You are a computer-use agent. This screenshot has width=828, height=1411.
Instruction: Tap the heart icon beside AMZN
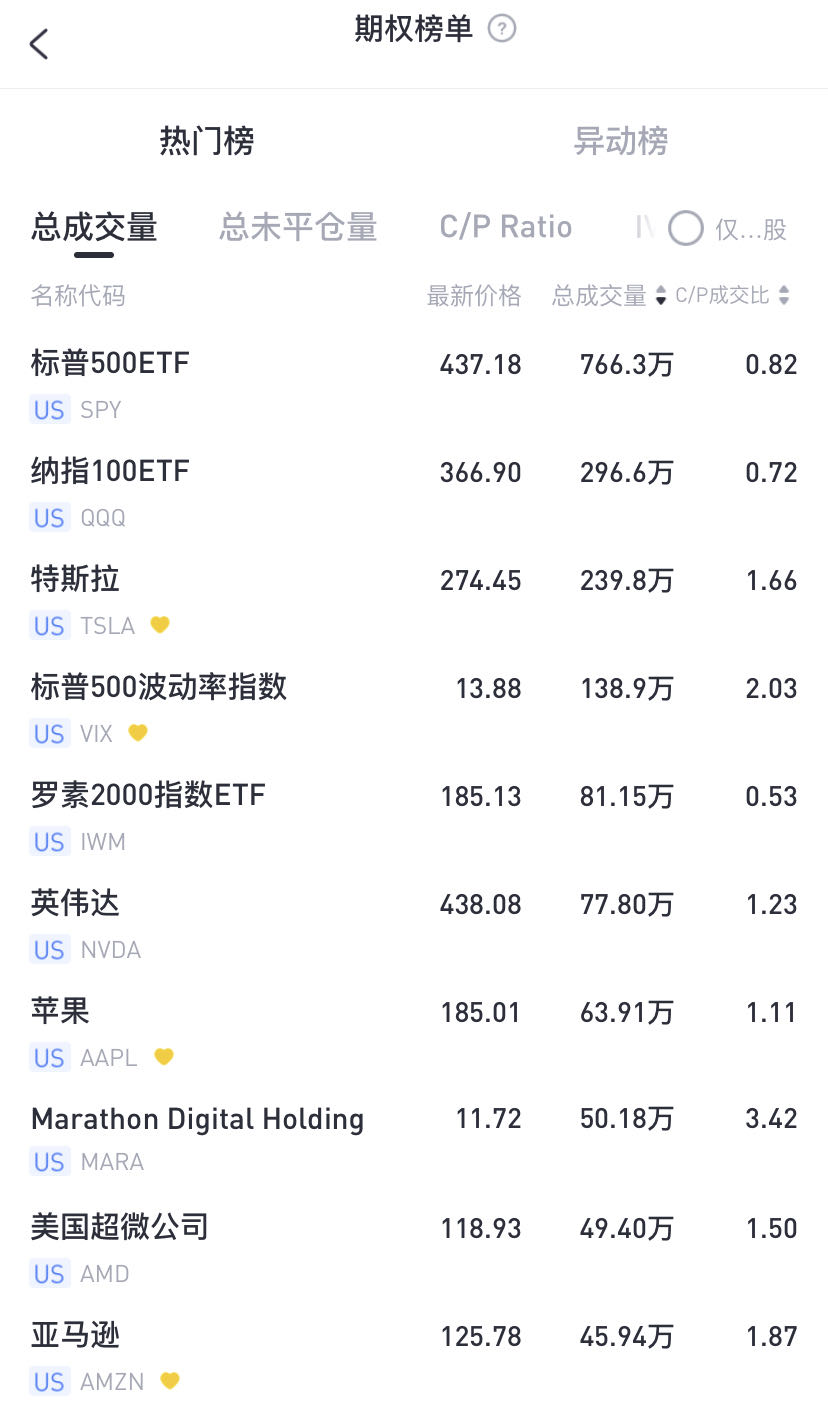tap(169, 1381)
